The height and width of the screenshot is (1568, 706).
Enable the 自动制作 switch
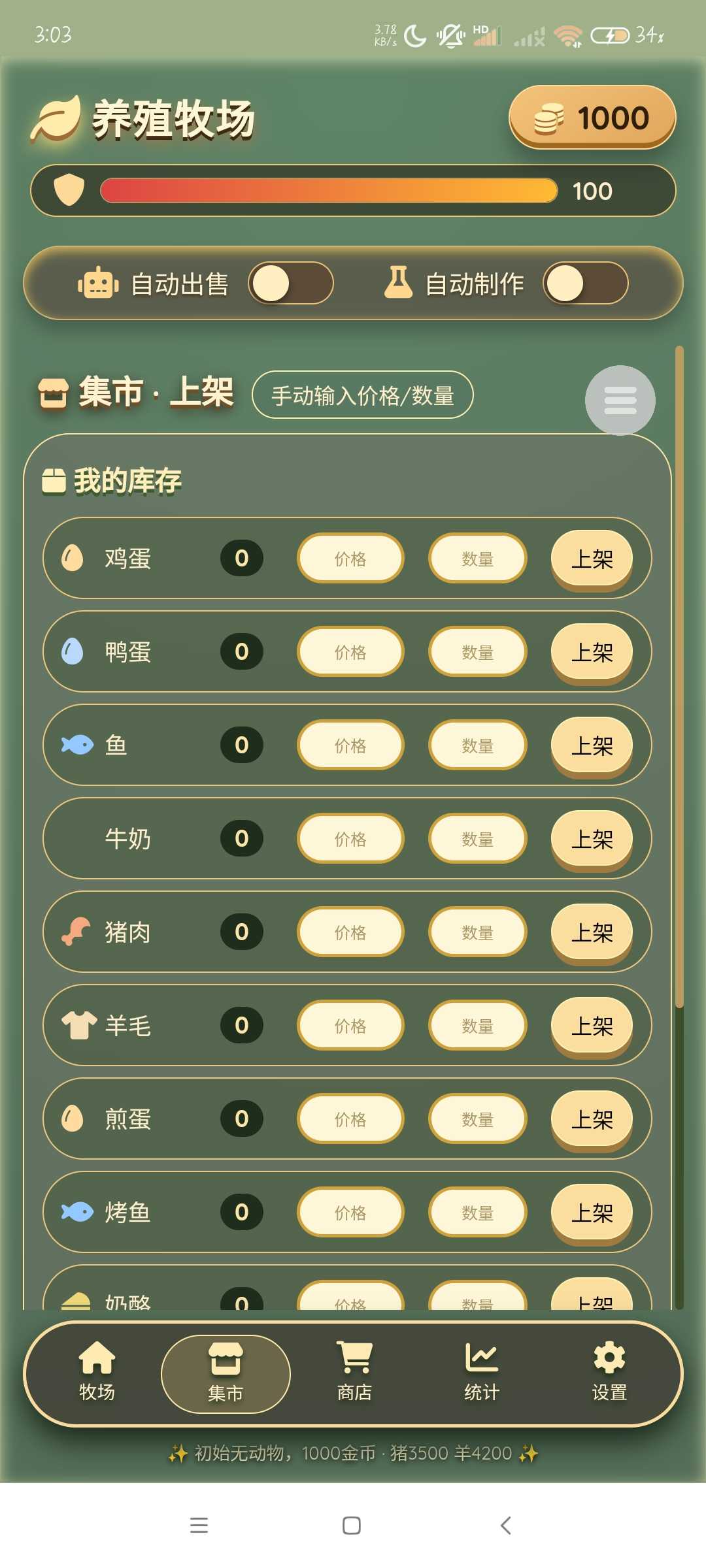pos(585,284)
